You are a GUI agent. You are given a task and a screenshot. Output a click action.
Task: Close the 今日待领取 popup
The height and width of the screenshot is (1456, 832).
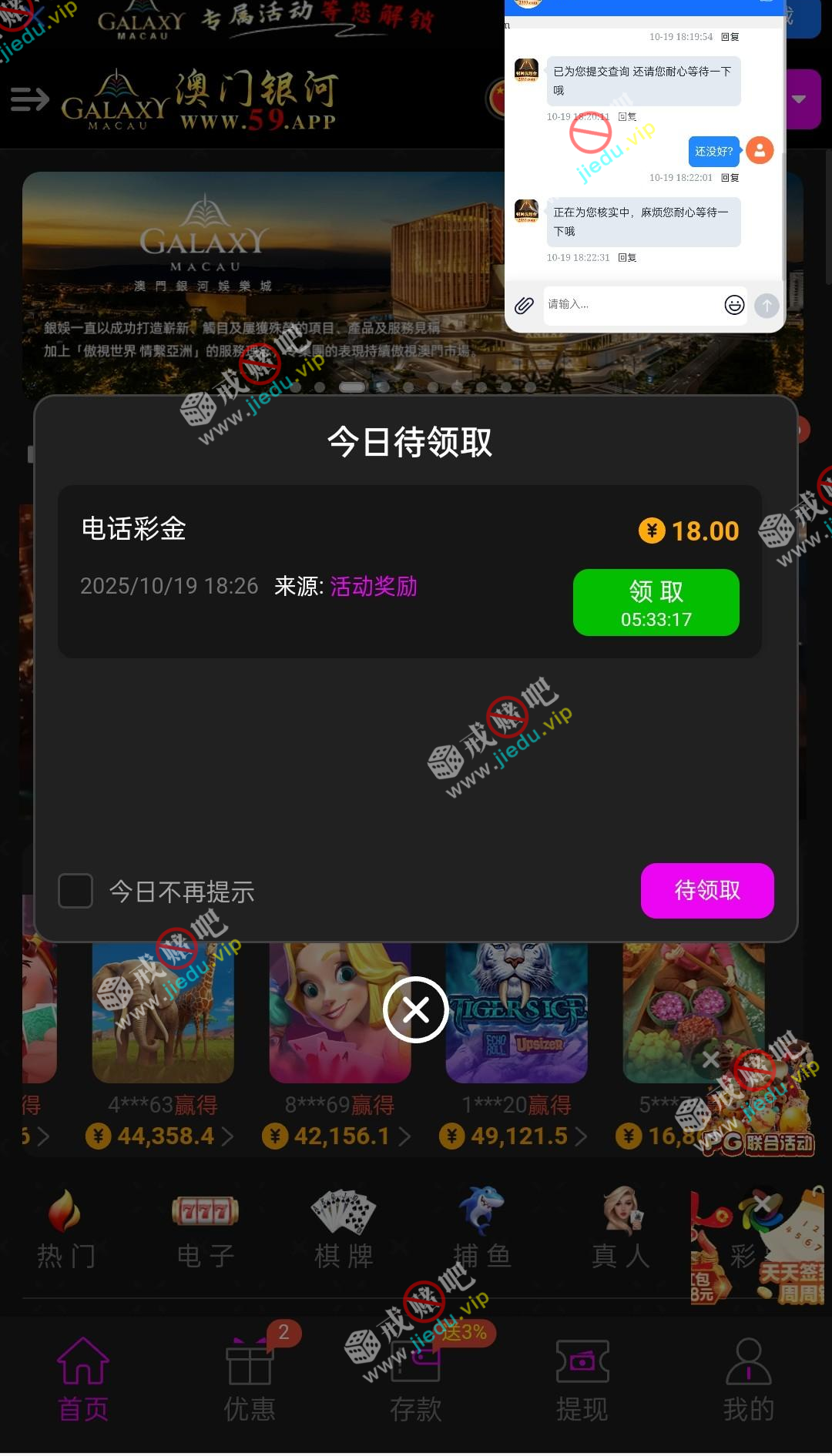(416, 1009)
